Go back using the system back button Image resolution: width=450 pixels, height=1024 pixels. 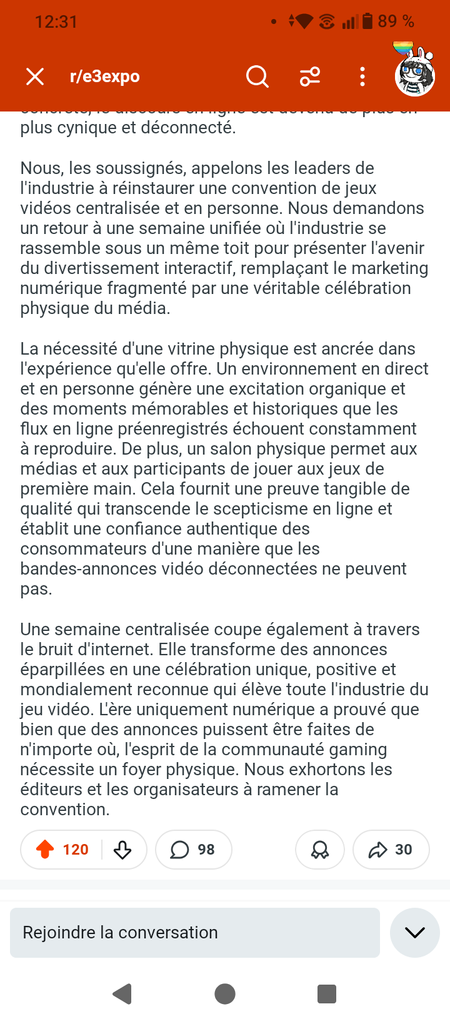click(122, 994)
